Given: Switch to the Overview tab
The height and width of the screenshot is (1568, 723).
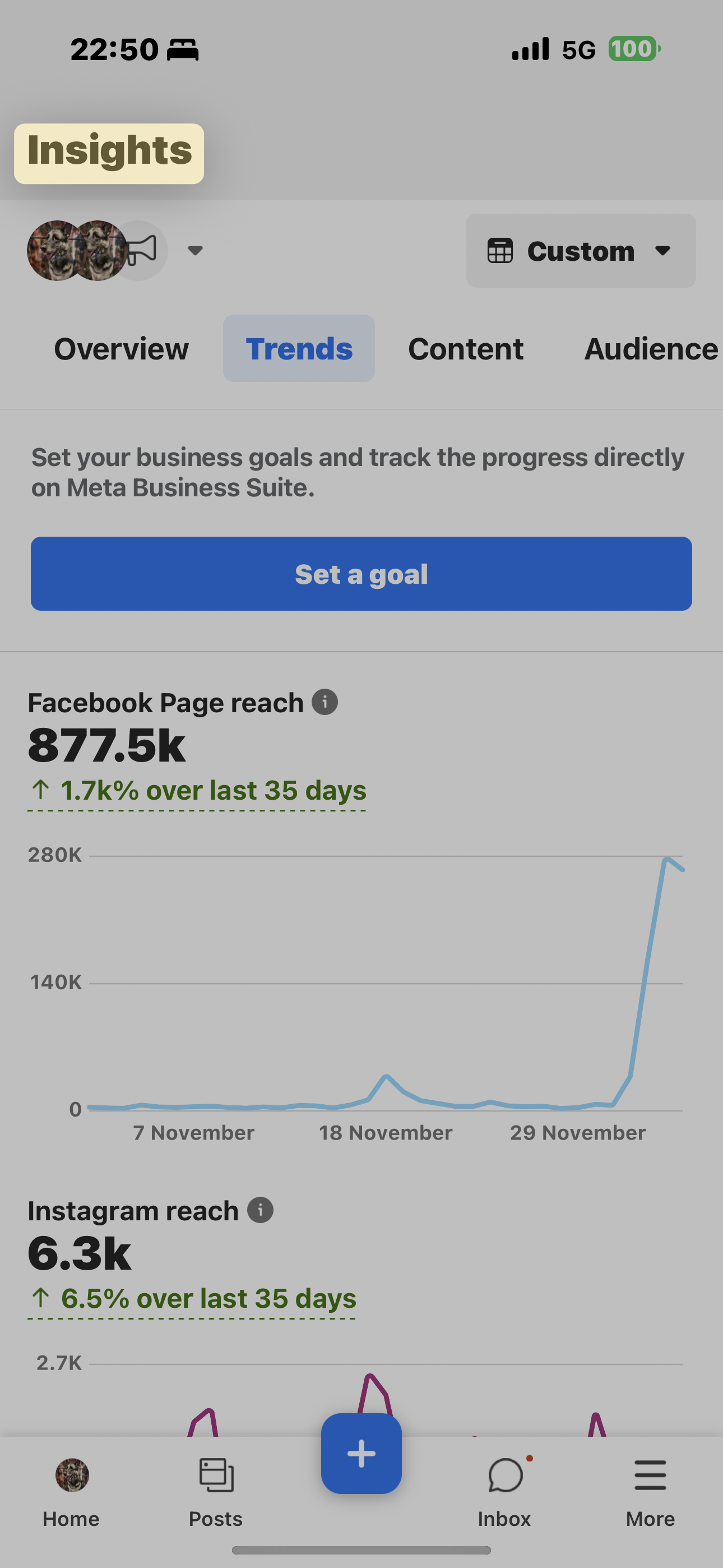Looking at the screenshot, I should click(121, 349).
